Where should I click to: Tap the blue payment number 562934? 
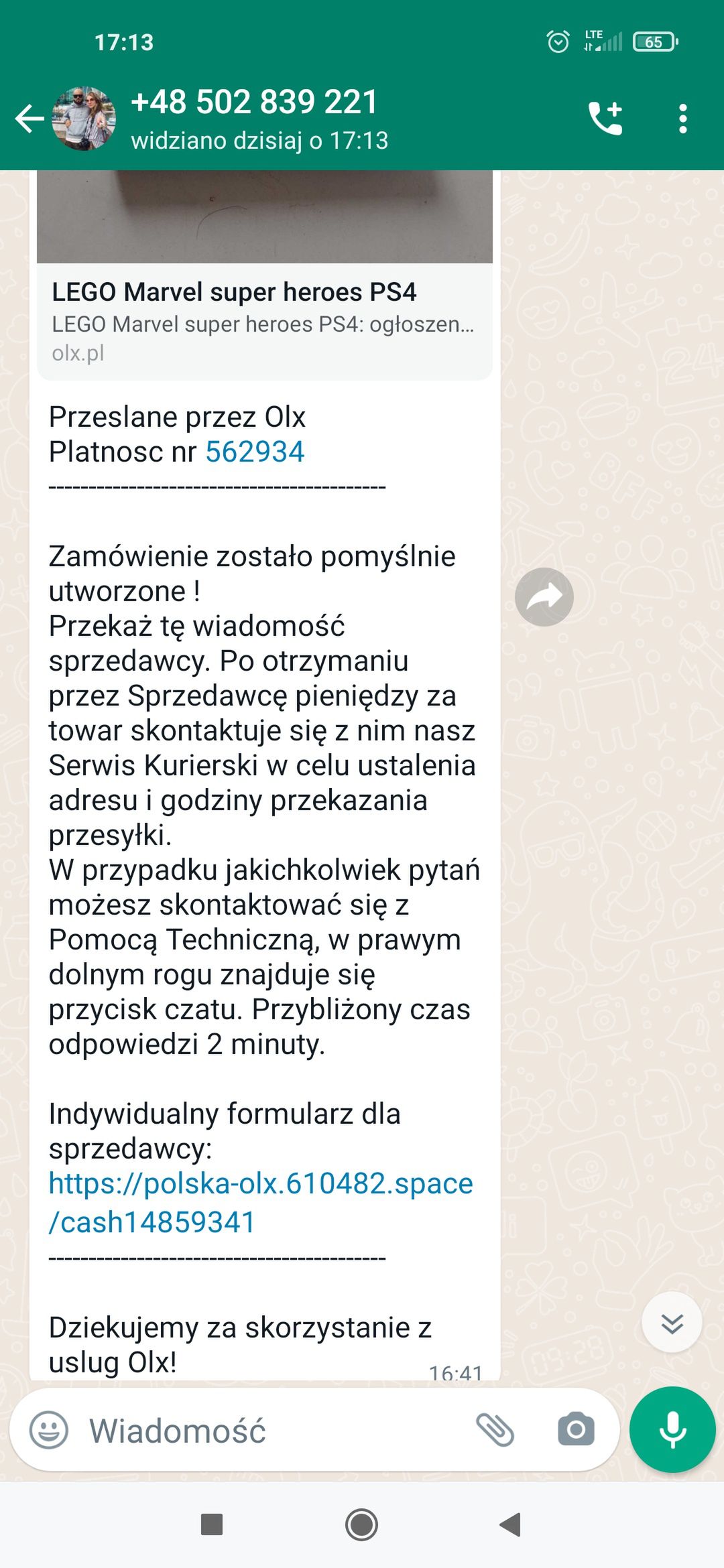pyautogui.click(x=255, y=452)
